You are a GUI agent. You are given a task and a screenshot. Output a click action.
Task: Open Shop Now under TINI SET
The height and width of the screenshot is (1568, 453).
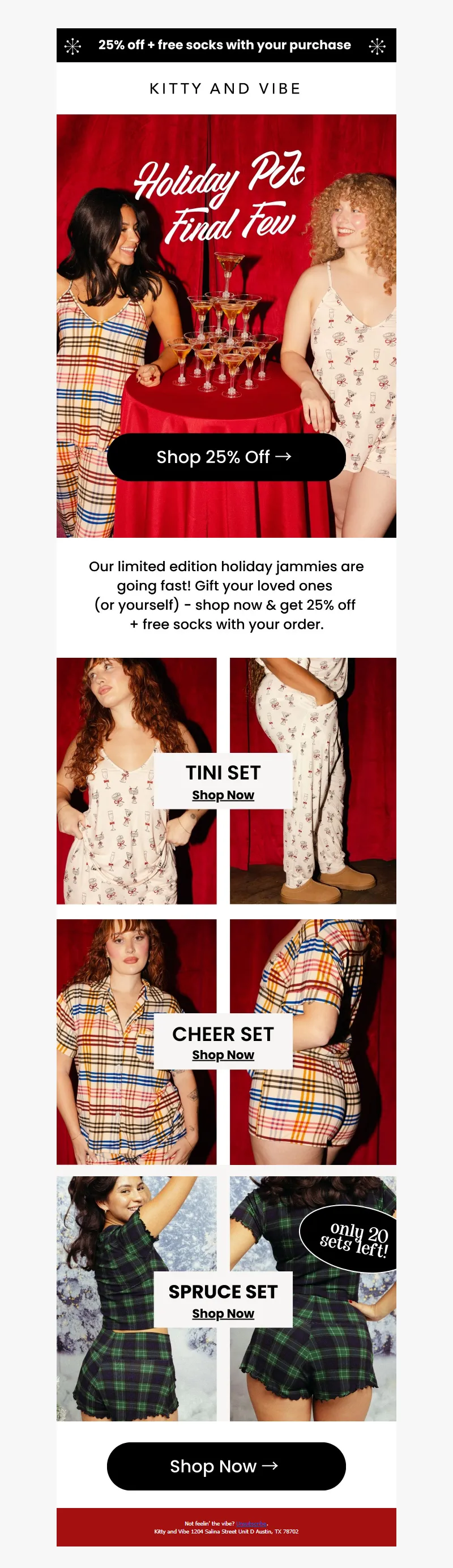click(223, 795)
